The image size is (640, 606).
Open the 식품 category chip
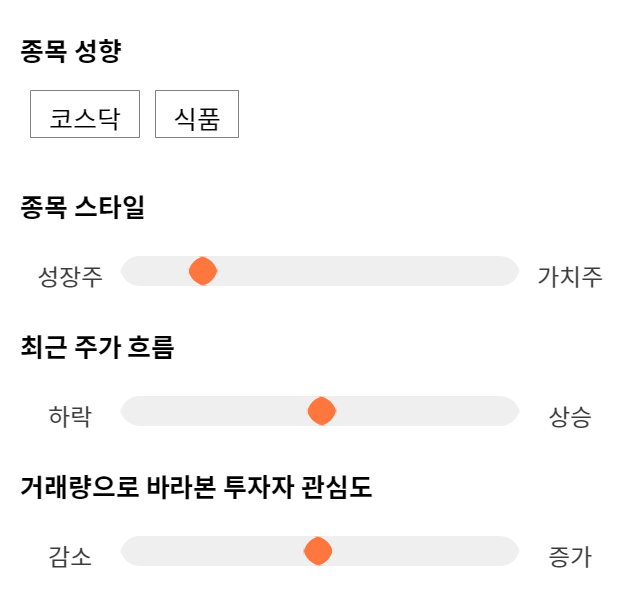click(x=197, y=114)
